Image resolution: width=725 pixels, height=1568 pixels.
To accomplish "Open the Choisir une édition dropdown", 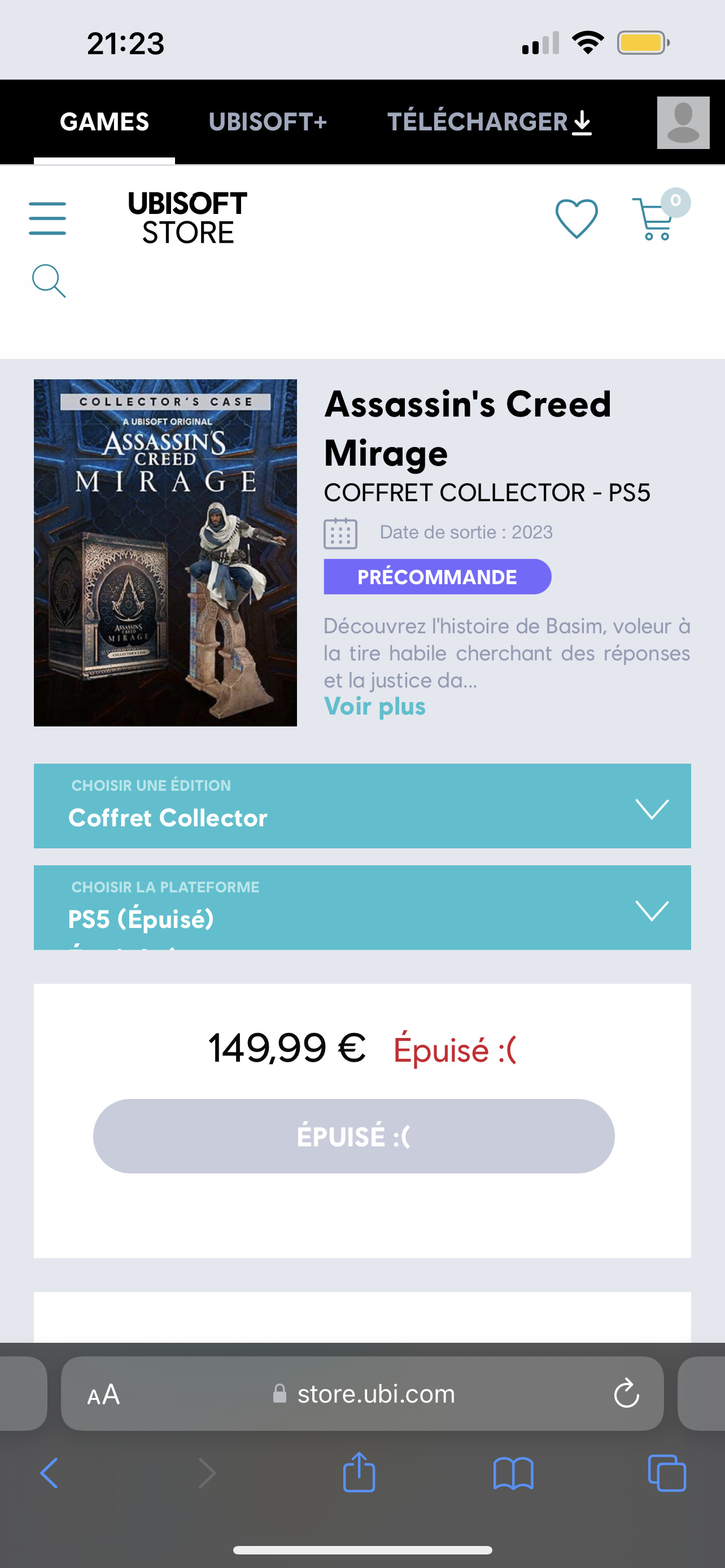I will tap(362, 806).
